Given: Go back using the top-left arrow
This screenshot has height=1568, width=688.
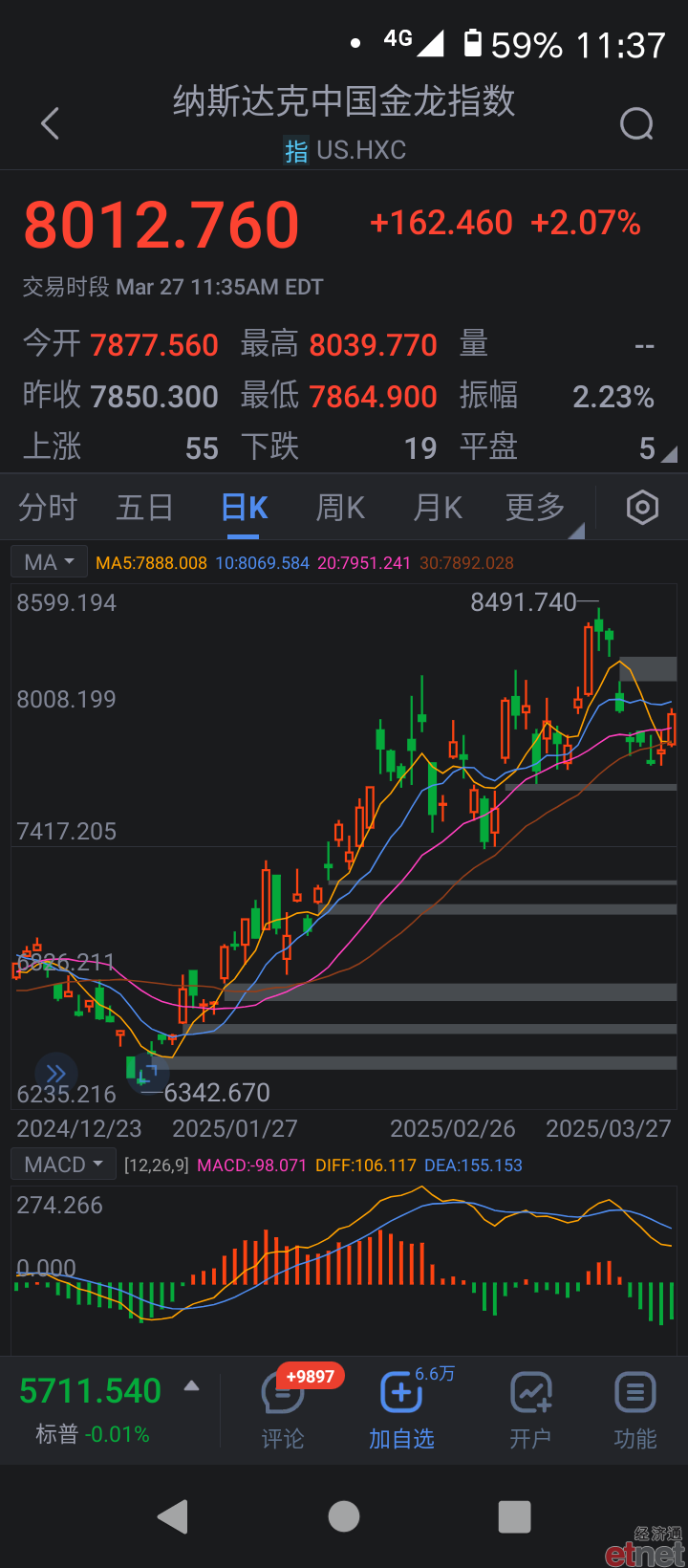Looking at the screenshot, I should click(51, 123).
